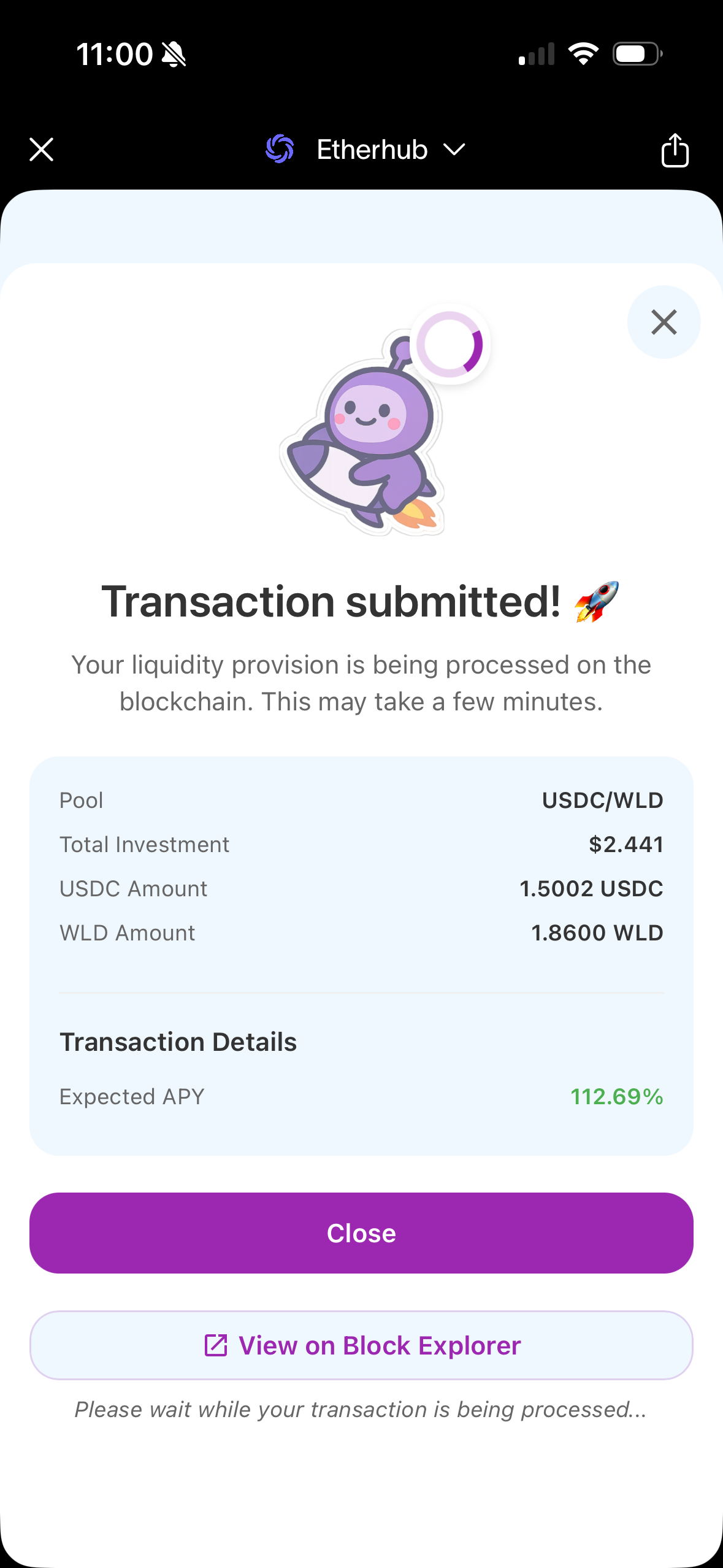Tap the battery indicator in the status bar
This screenshot has height=1568, width=723.
636,53
